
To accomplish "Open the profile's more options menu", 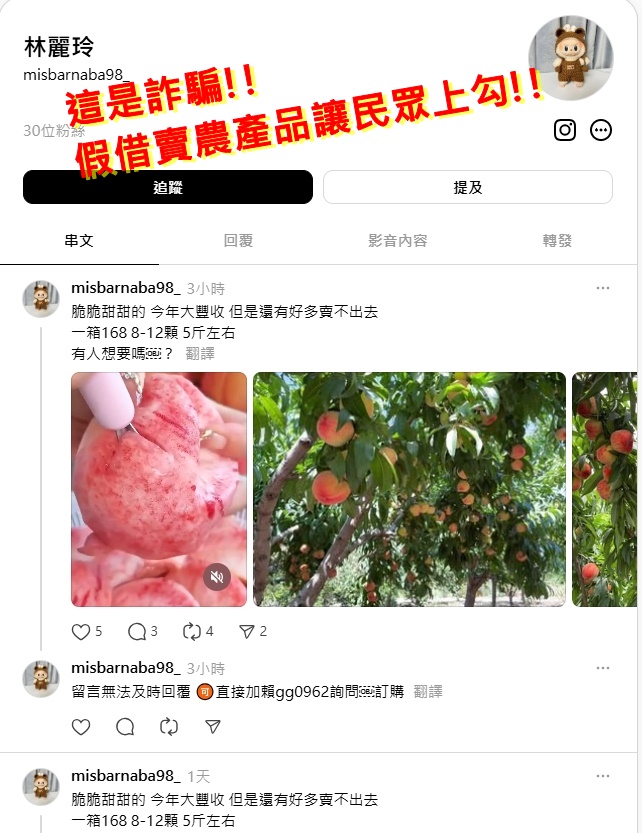I will point(601,130).
